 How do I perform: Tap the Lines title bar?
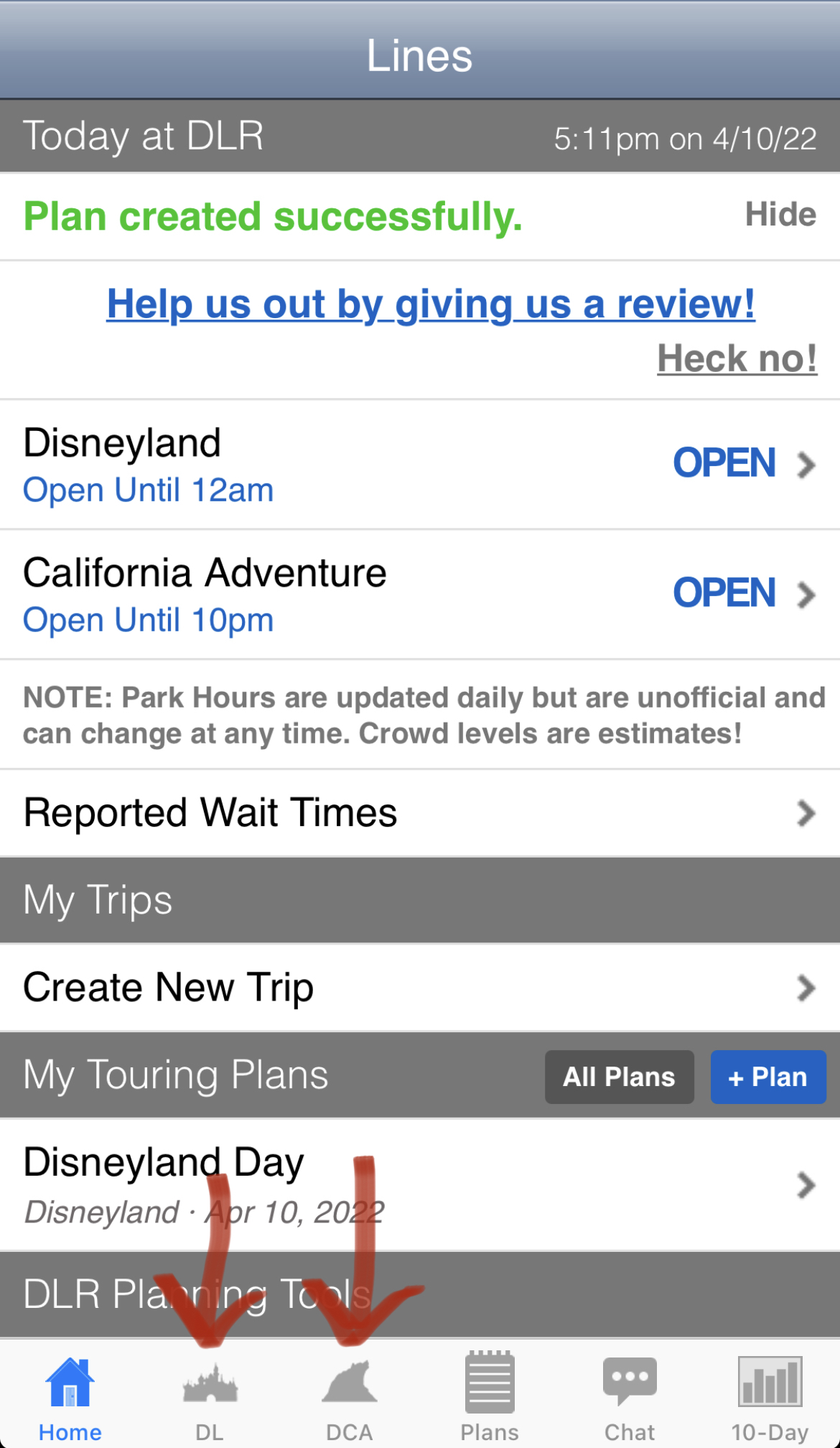[420, 54]
